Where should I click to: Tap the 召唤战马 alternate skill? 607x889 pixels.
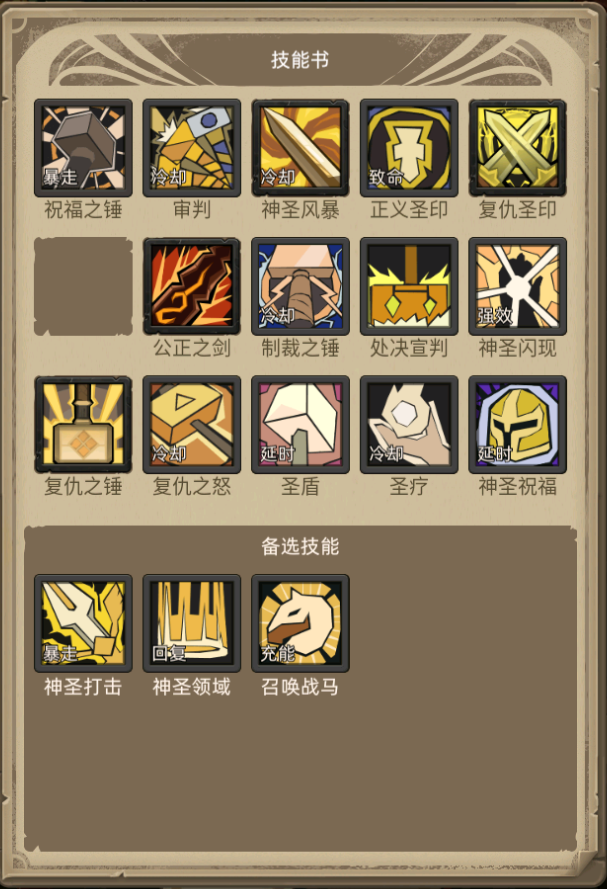click(300, 623)
